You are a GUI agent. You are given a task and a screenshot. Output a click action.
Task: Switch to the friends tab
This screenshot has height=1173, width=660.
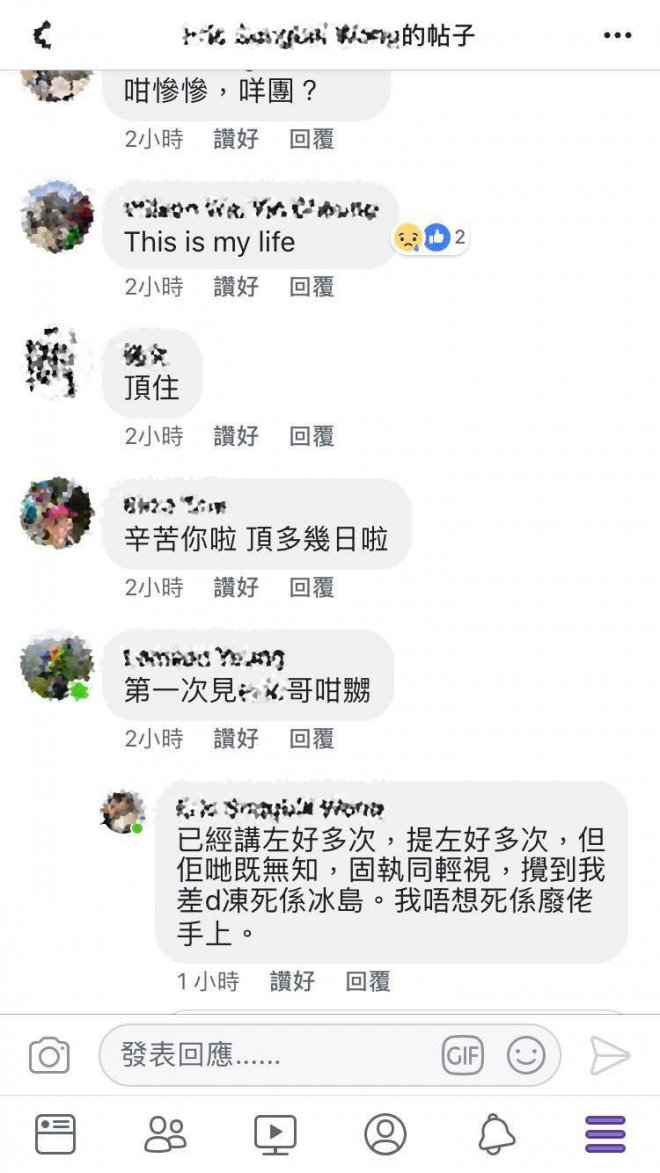[x=165, y=1134]
